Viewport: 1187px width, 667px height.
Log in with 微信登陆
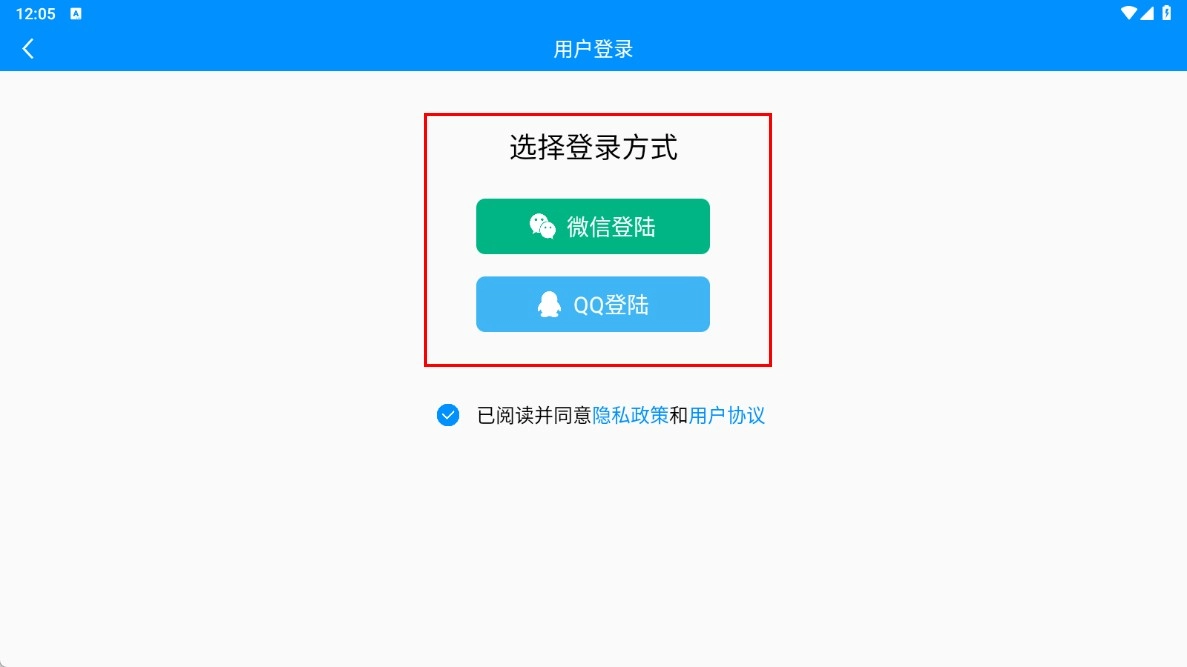592,227
